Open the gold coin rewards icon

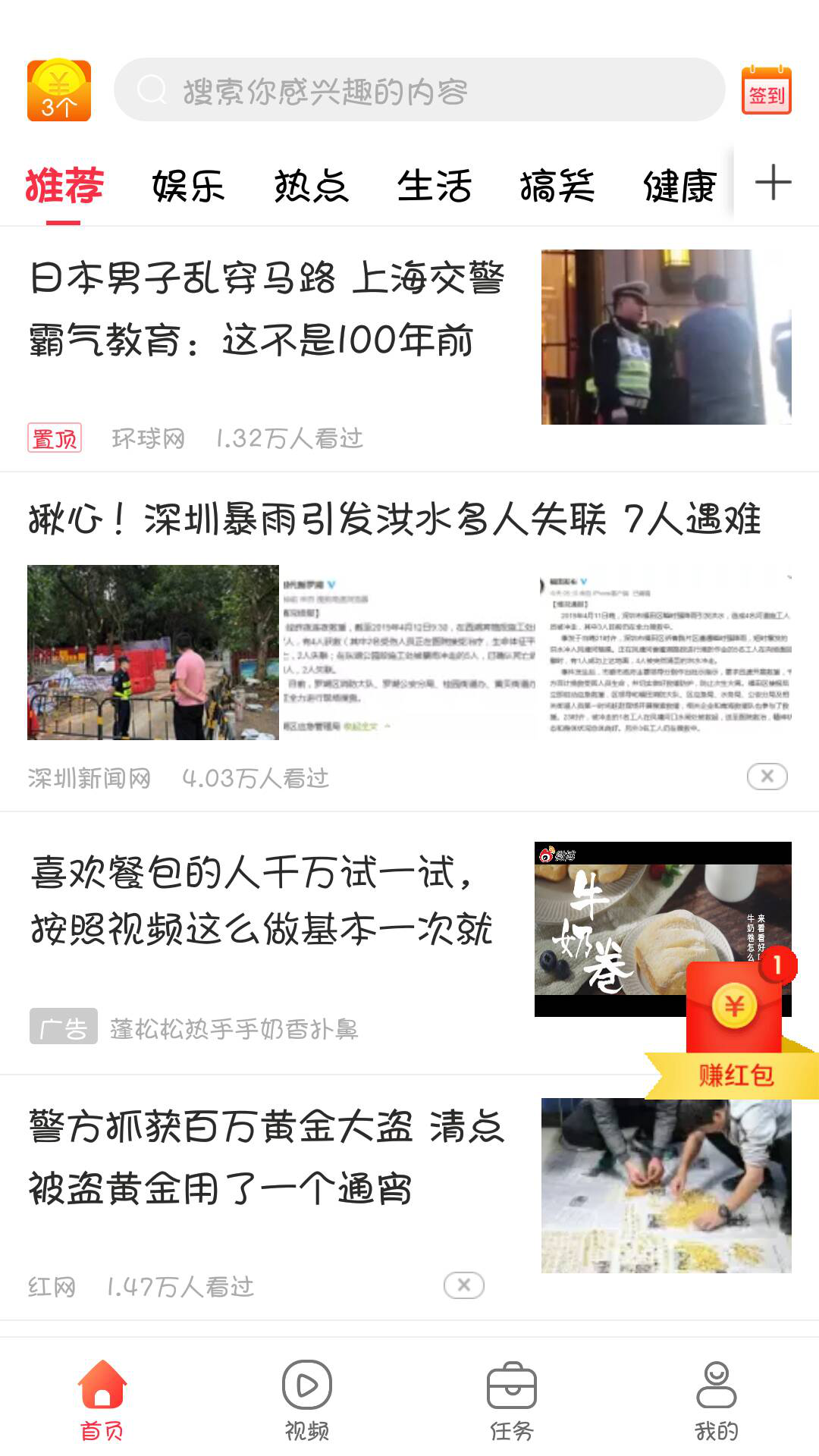coord(61,89)
